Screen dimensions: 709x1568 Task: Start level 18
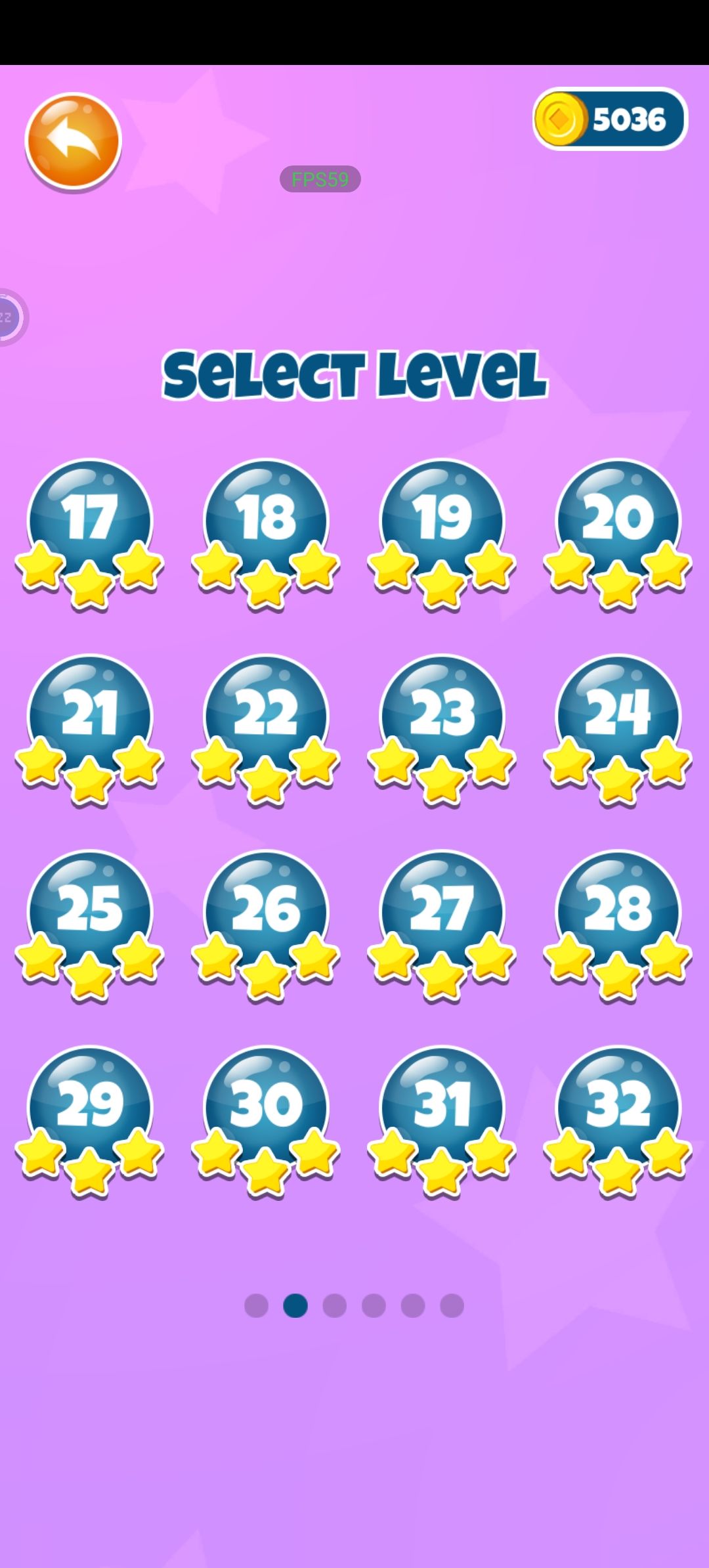point(266,534)
